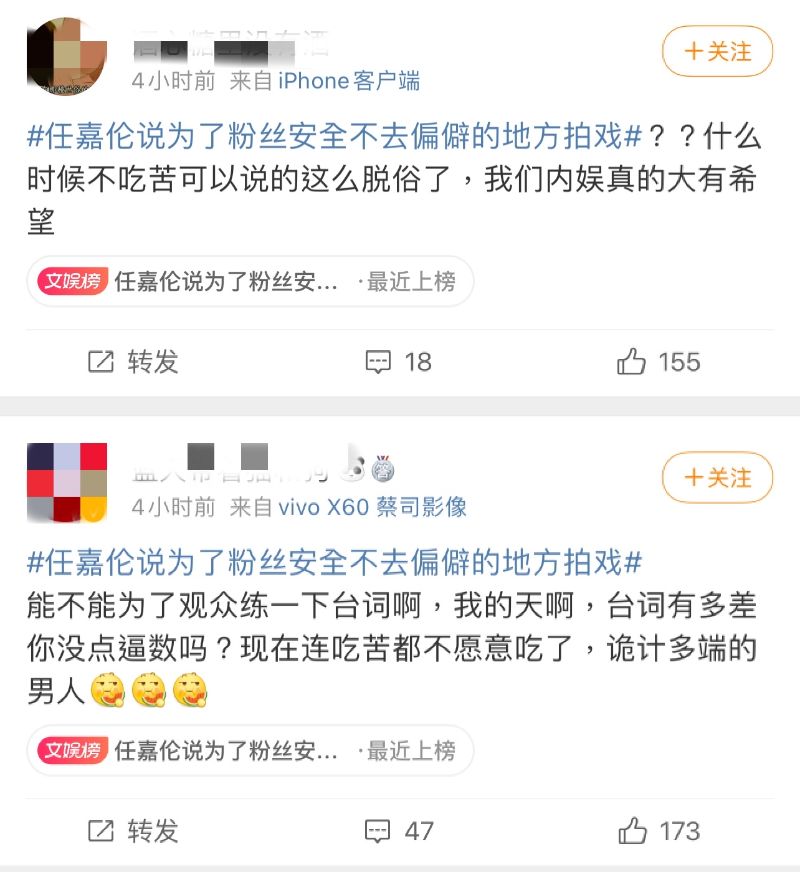Follow the user posting from vivo X60
Viewport: 800px width, 872px height.
click(x=717, y=478)
